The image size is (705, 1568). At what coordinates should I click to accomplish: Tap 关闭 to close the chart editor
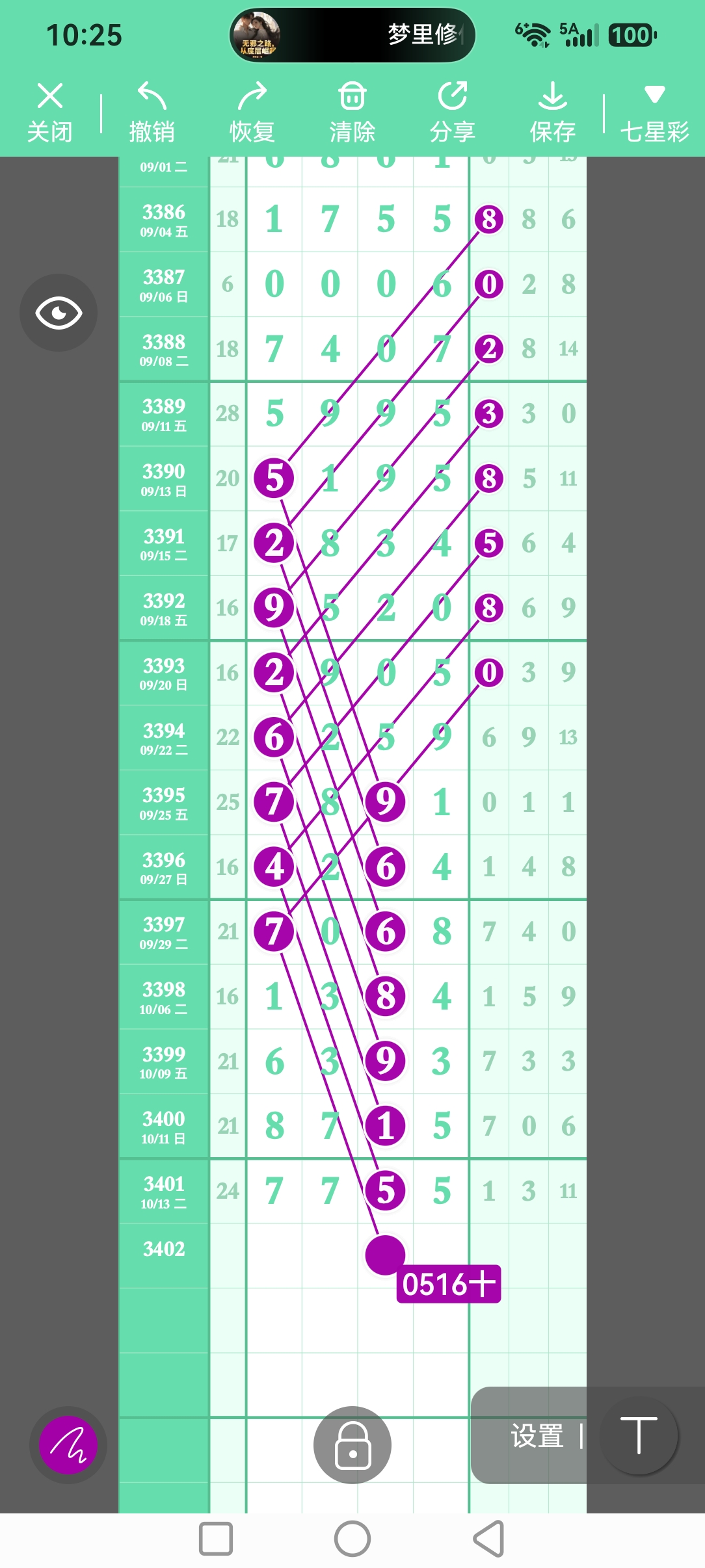pos(50,112)
